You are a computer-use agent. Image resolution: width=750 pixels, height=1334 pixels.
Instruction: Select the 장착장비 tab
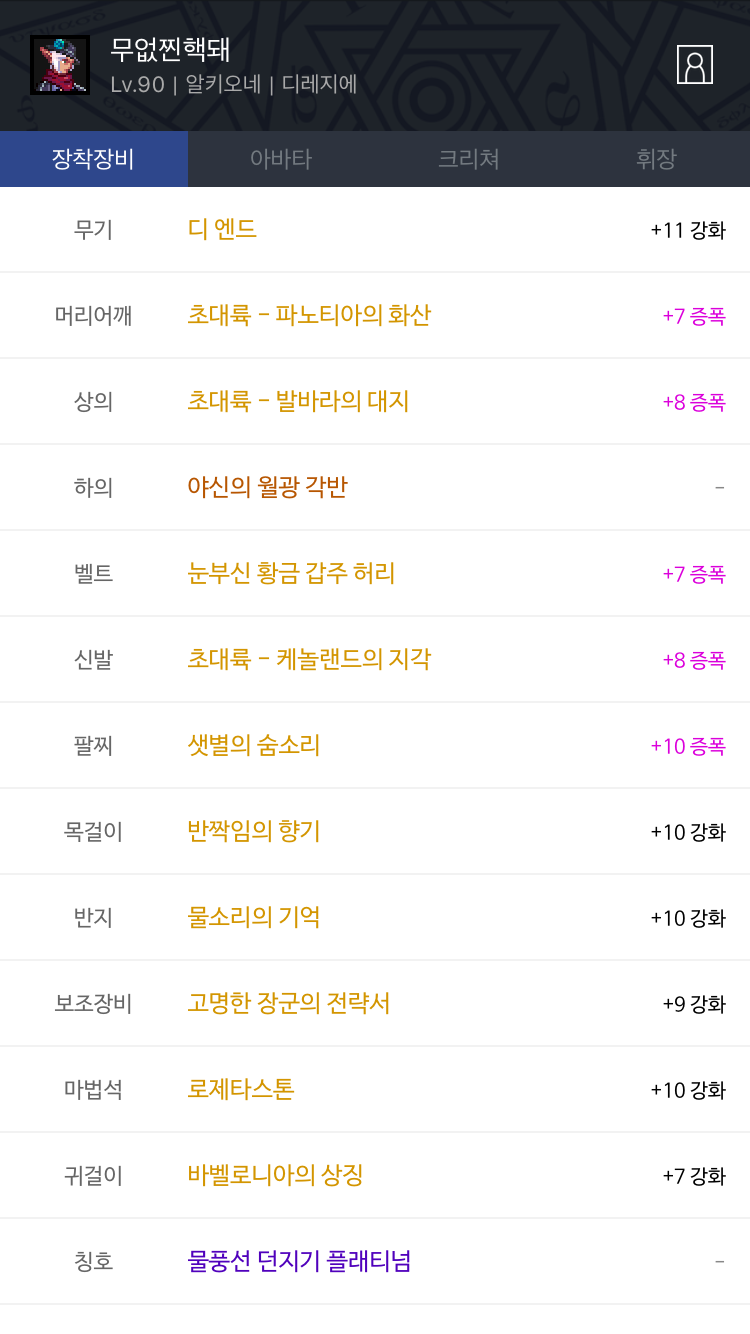point(94,159)
